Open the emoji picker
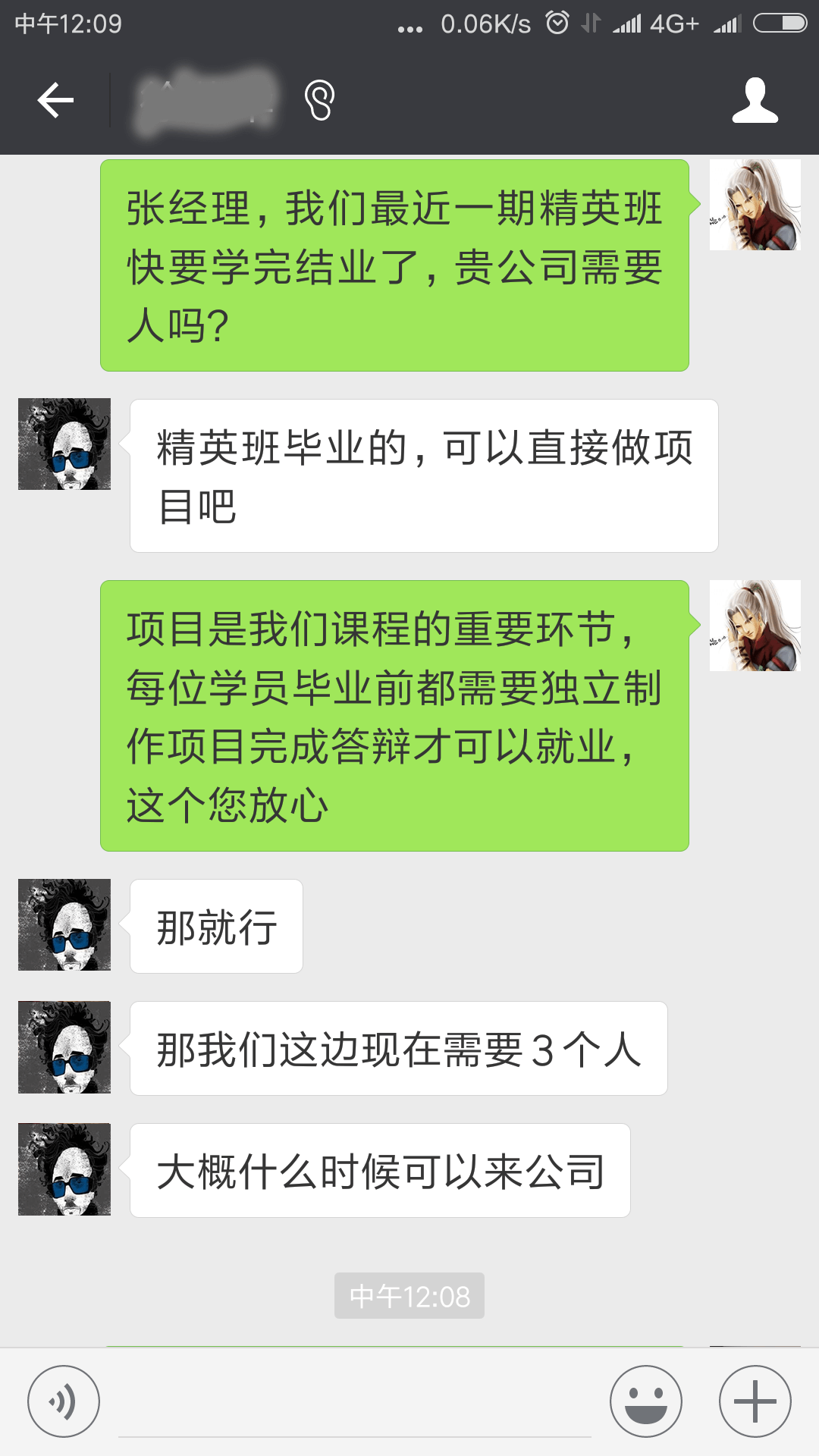The image size is (819, 1456). coord(646,1401)
